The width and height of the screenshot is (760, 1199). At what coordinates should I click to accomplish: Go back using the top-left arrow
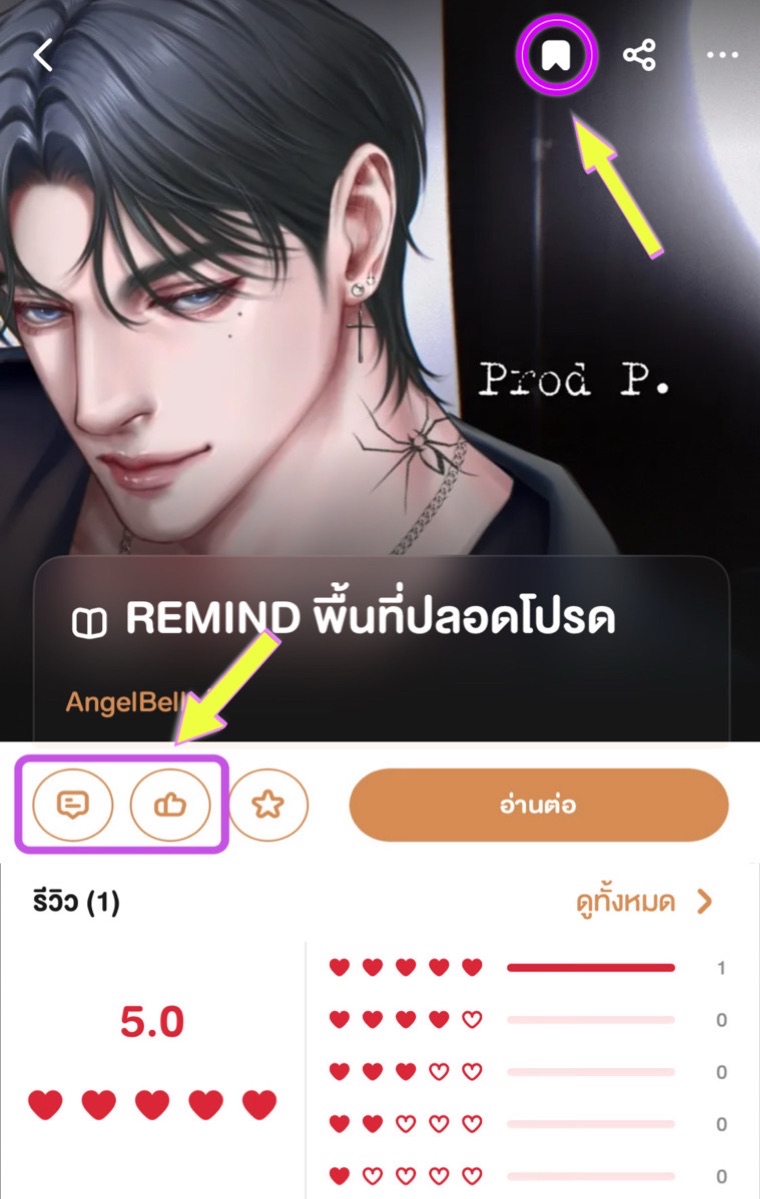coord(43,55)
